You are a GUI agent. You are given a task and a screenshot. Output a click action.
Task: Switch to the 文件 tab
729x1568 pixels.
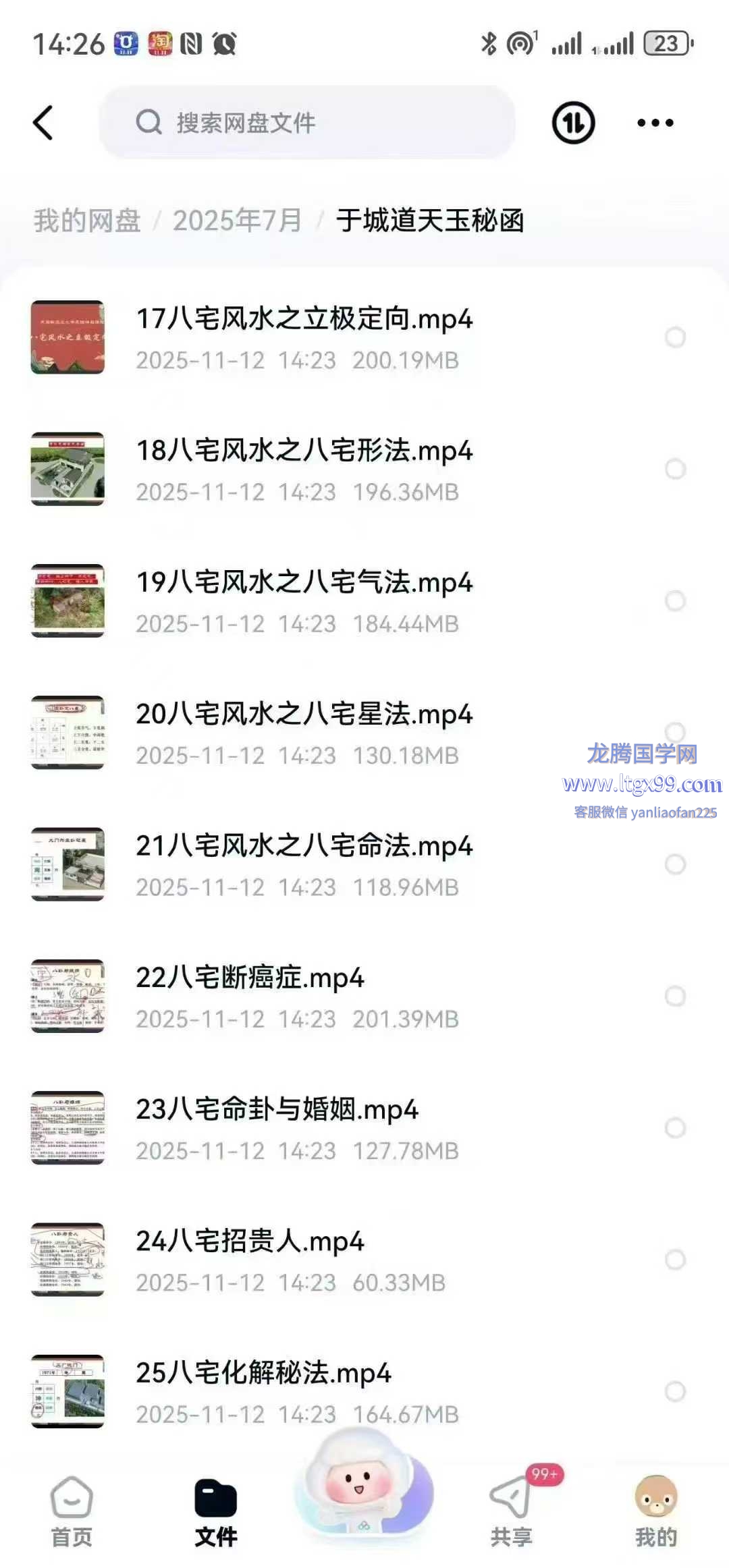216,1511
